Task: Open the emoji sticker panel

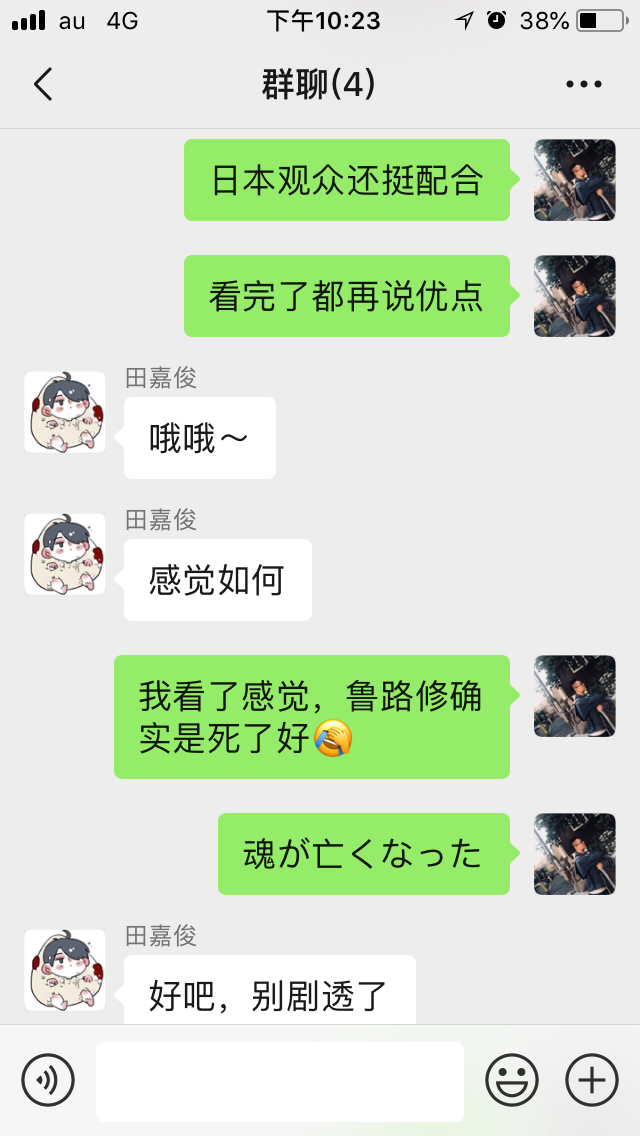Action: (x=512, y=1080)
